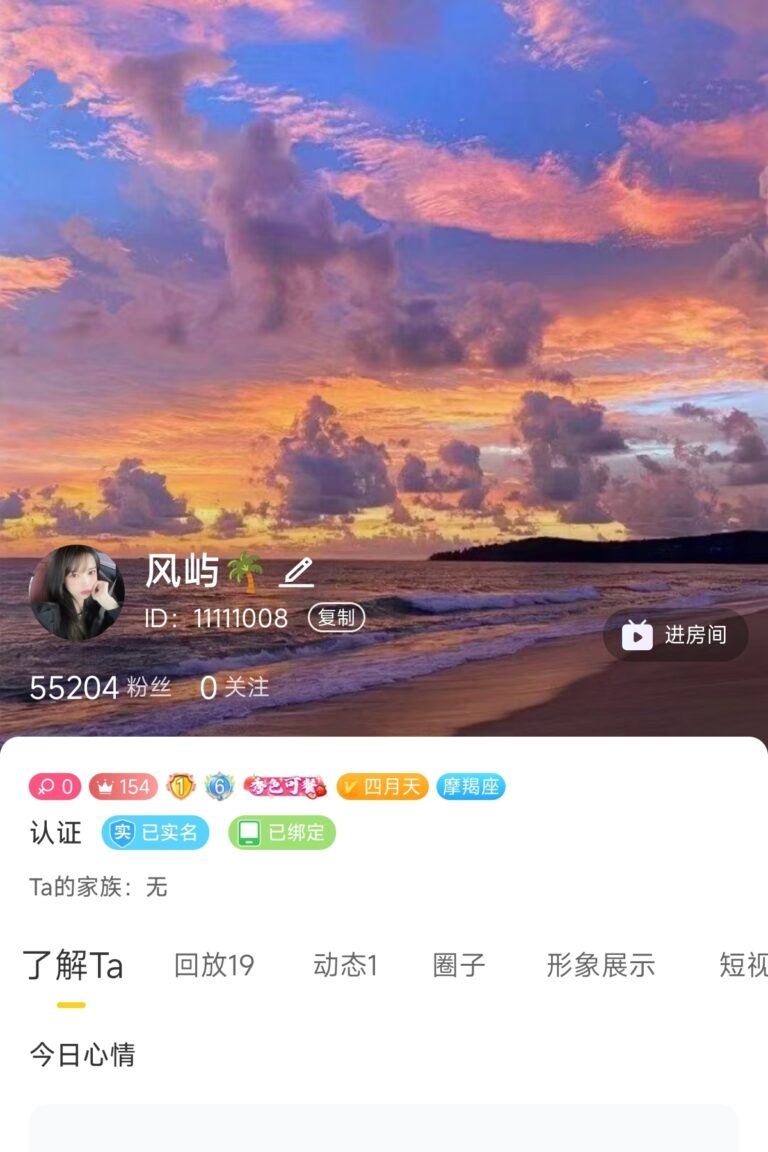The width and height of the screenshot is (768, 1152).
Task: Copy the user ID with 复制 button
Action: [x=336, y=618]
